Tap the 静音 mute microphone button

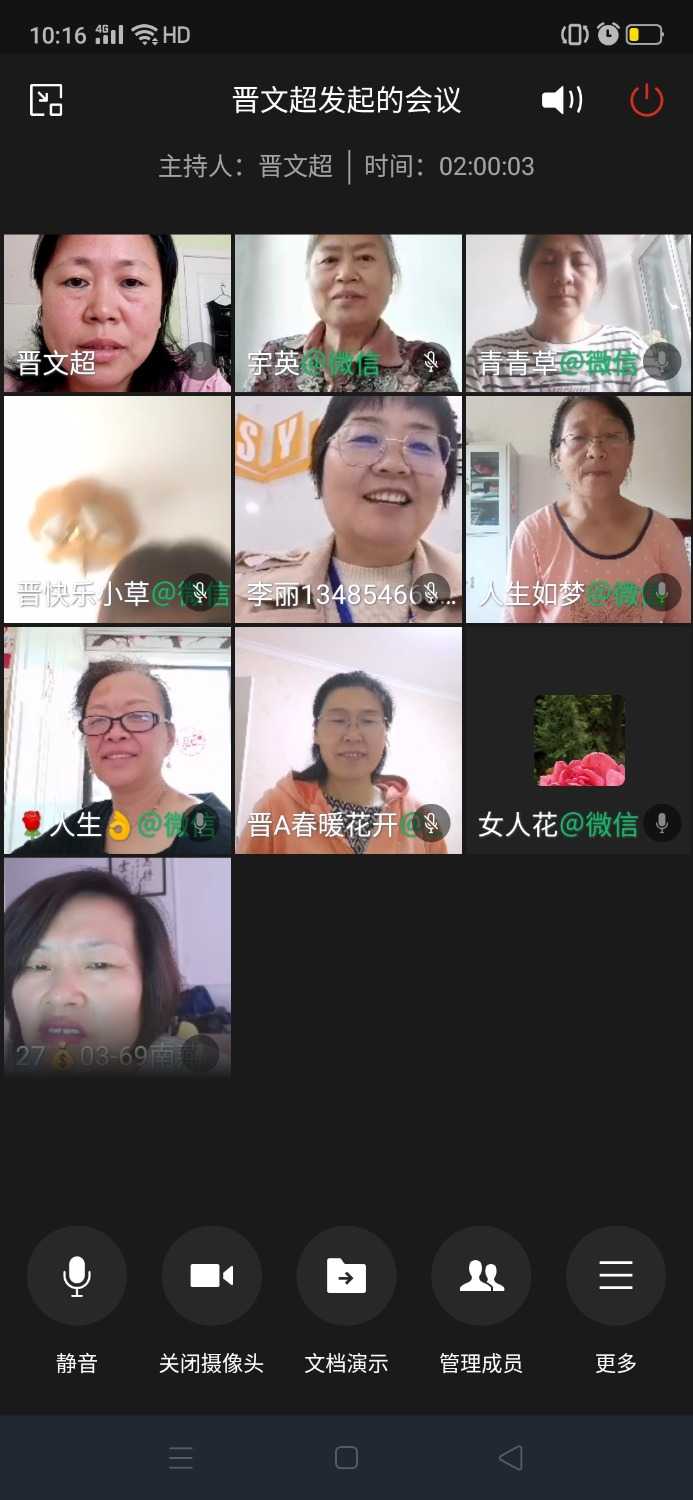[77, 1276]
